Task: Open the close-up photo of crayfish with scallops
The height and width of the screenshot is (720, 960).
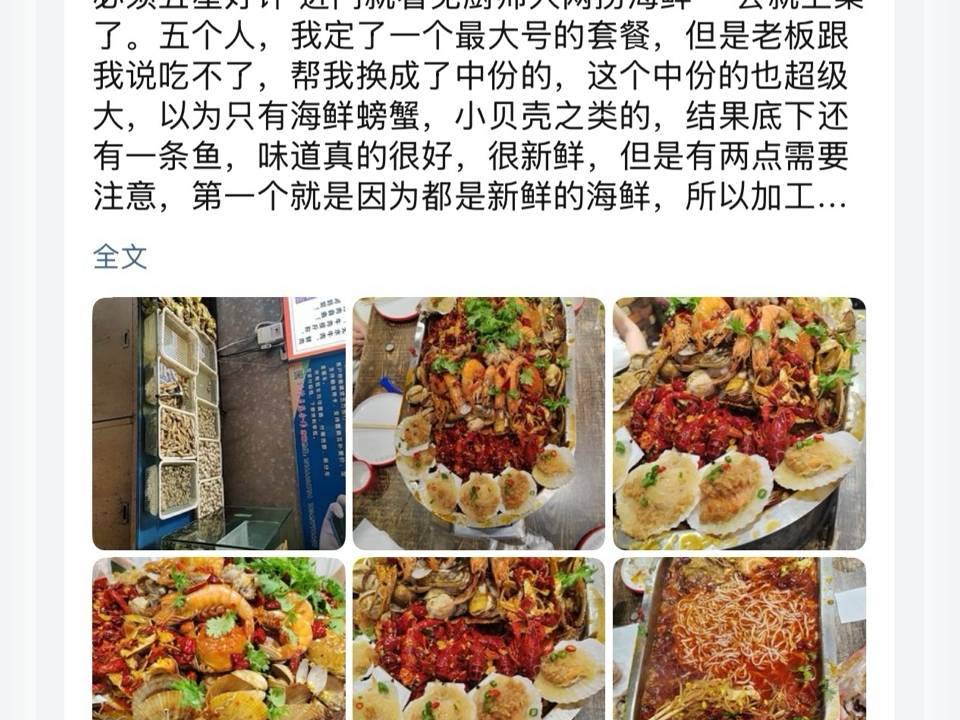Action: click(x=739, y=423)
